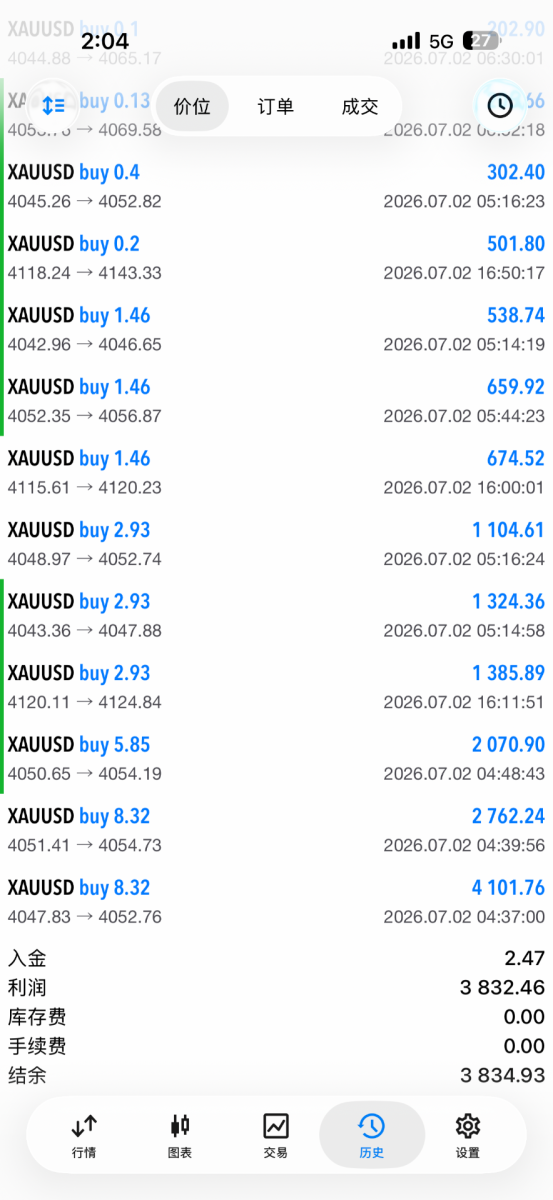View the buy 8.32 trade with 2 762.24 profit
This screenshot has width=553, height=1200.
[x=276, y=830]
